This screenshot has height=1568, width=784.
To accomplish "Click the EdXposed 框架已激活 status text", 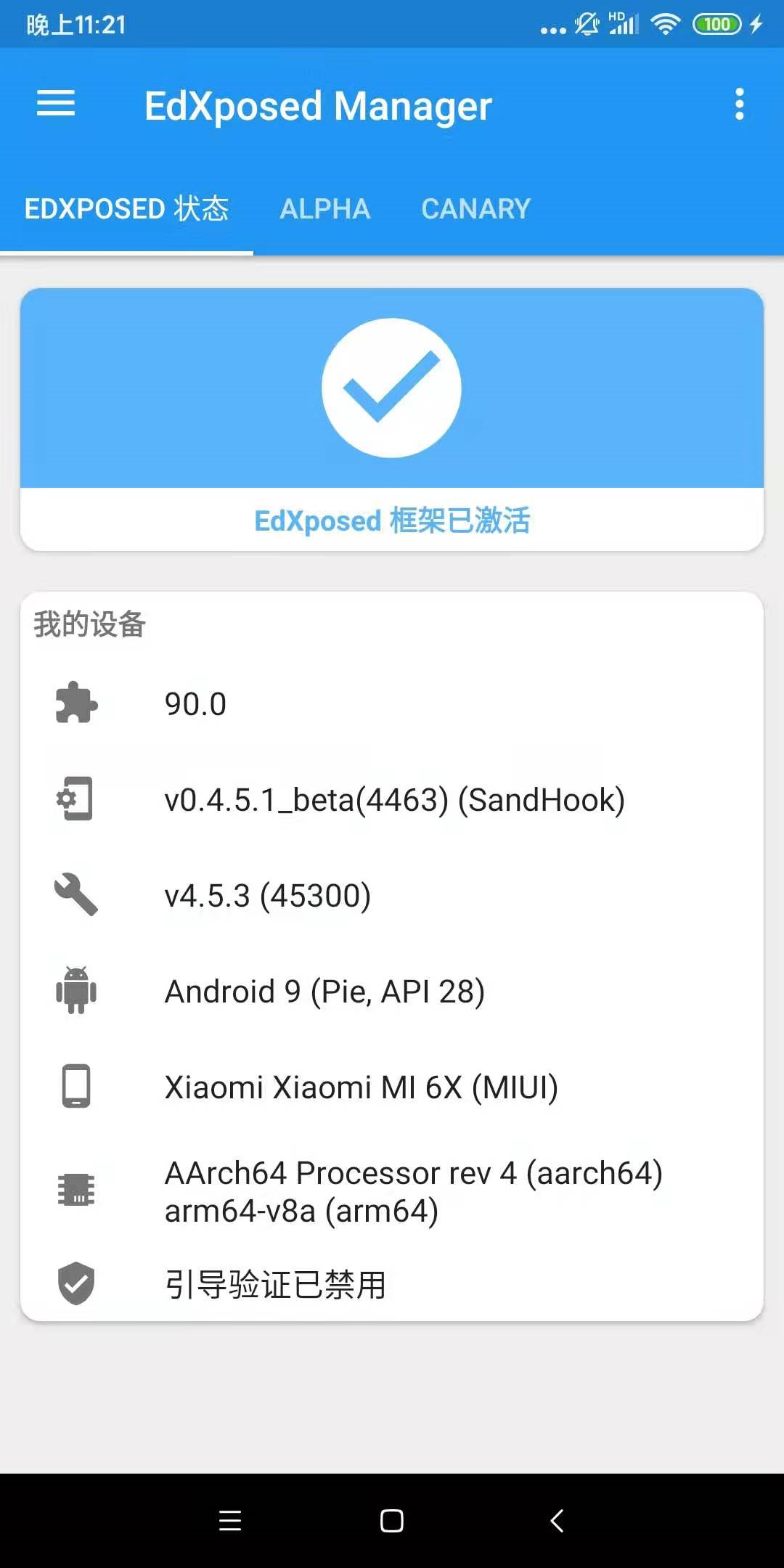I will [392, 520].
